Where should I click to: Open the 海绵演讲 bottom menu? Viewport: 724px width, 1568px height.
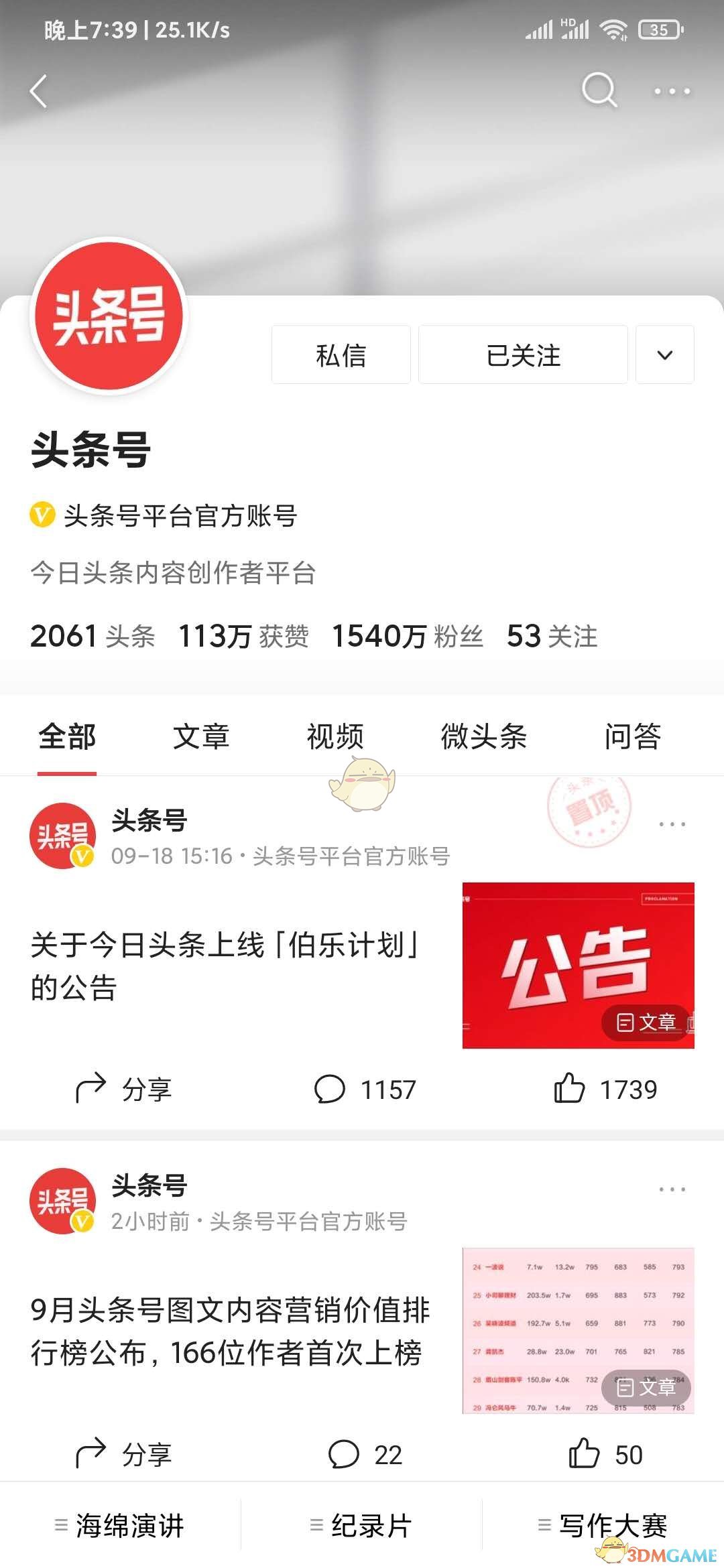pos(120,1526)
